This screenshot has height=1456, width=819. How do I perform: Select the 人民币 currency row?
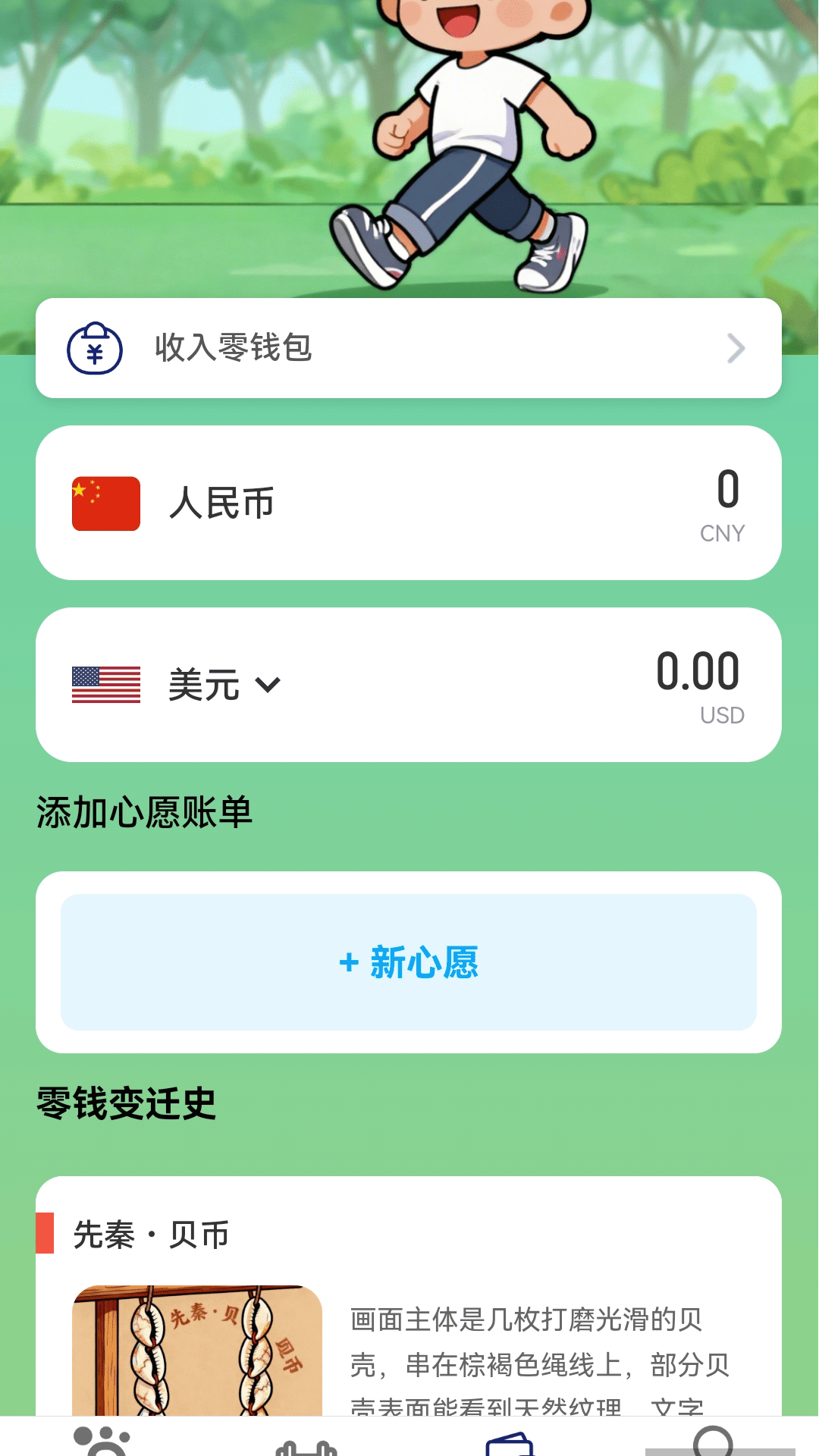coord(219,502)
